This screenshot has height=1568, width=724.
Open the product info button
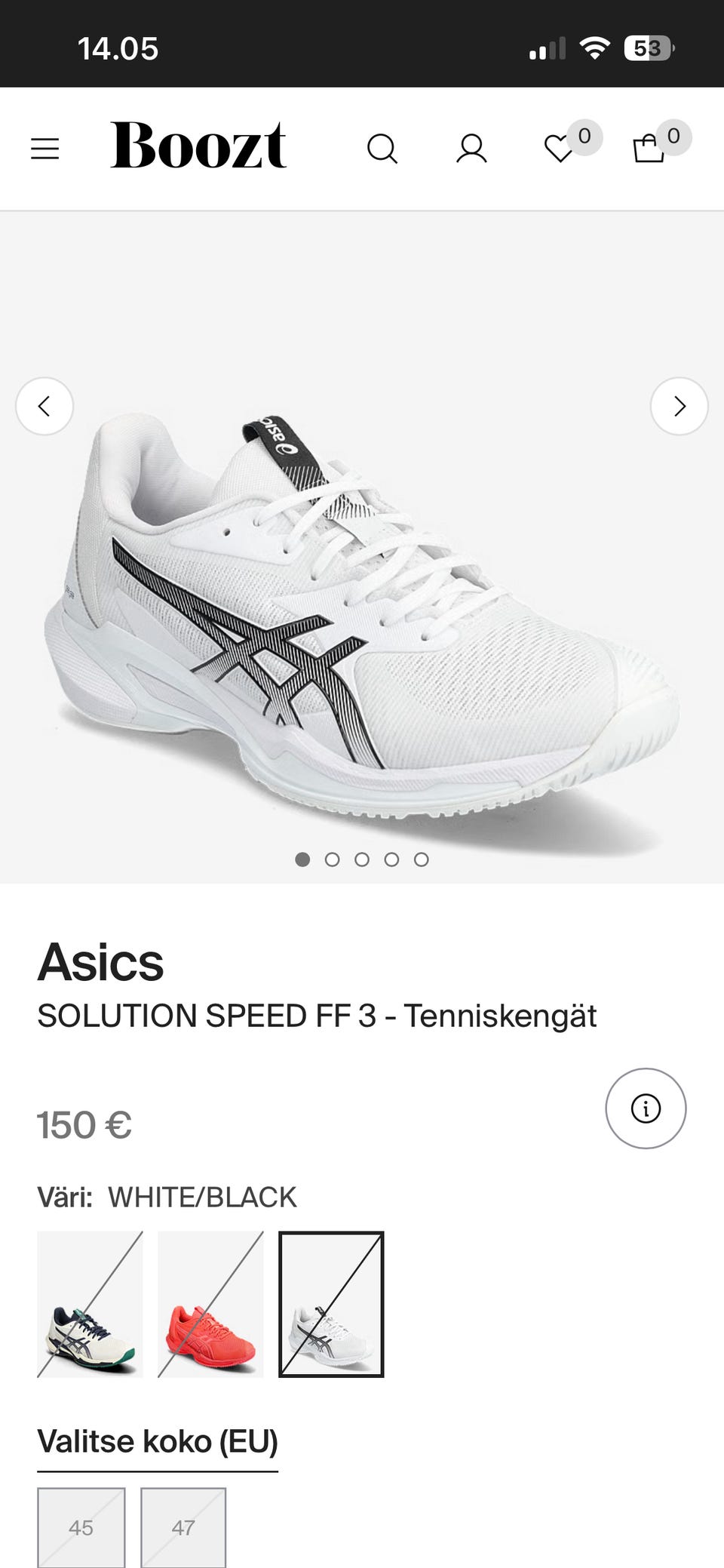coord(646,1108)
